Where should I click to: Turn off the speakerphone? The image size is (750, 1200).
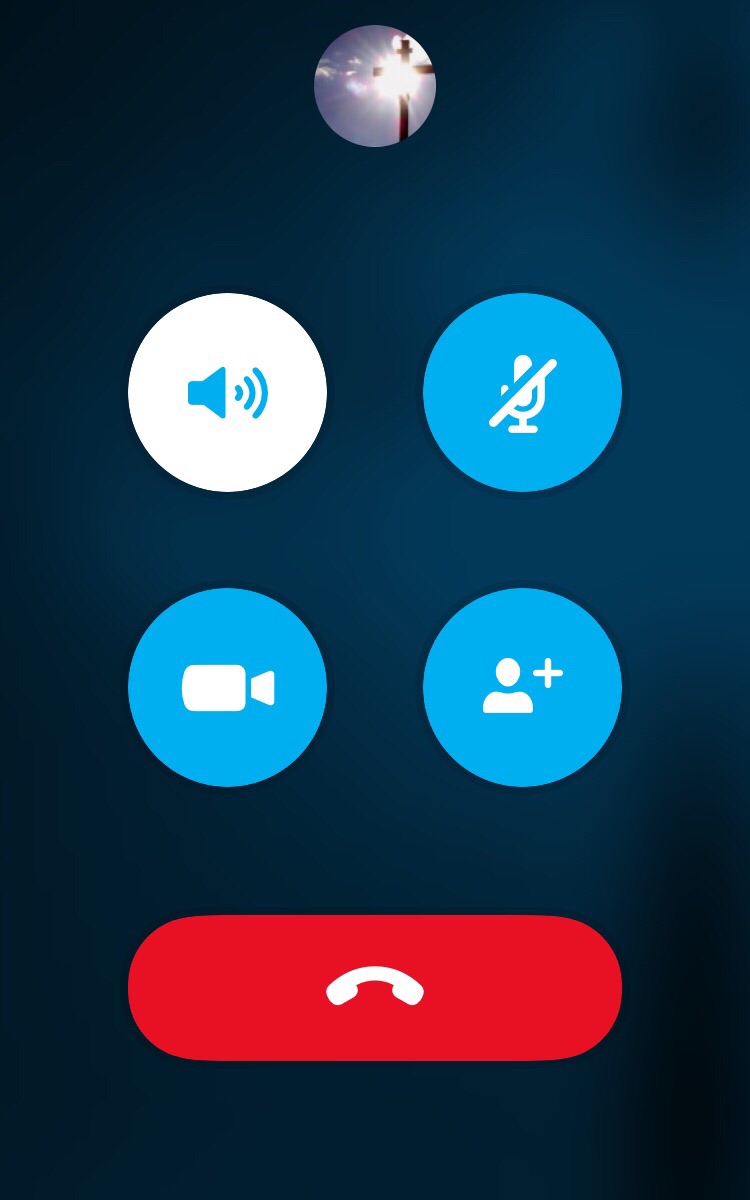point(227,392)
